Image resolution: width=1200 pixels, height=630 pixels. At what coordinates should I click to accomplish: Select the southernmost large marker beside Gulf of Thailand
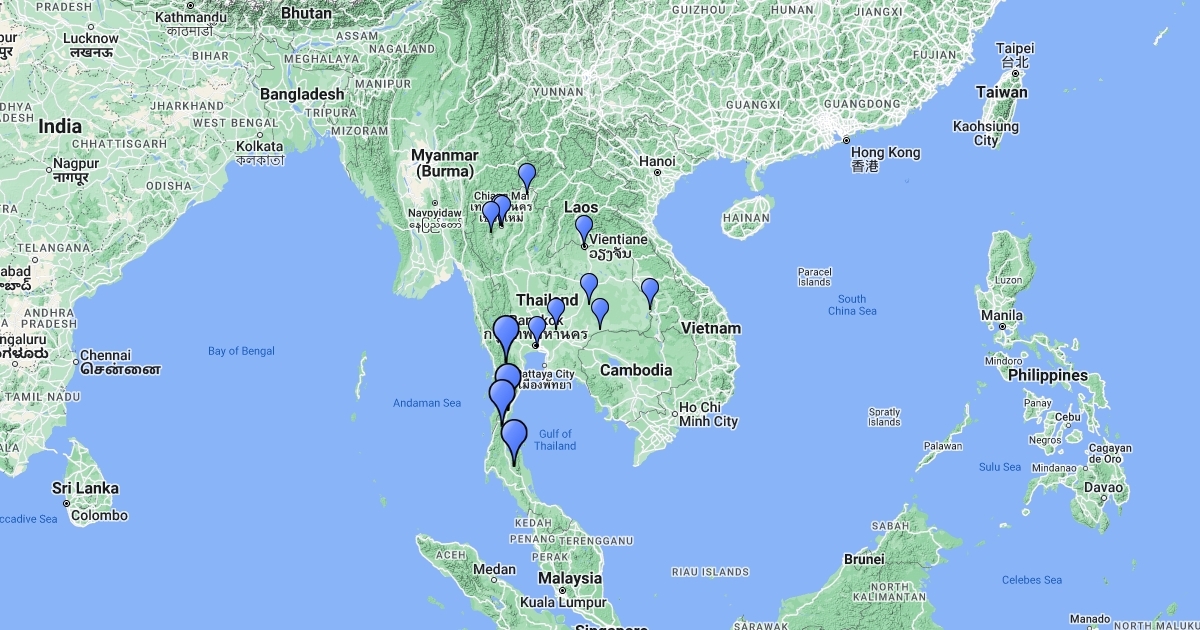(514, 441)
